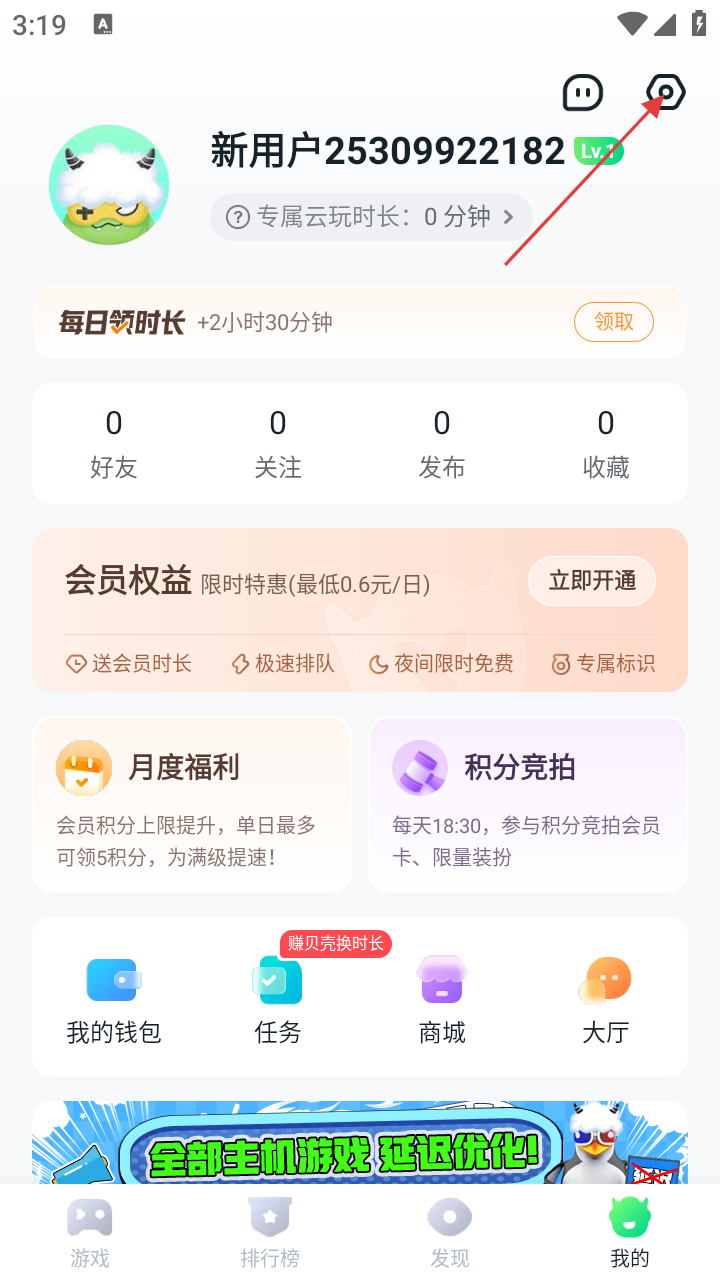The height and width of the screenshot is (1280, 720).
Task: Open 收藏 collection
Action: (605, 442)
